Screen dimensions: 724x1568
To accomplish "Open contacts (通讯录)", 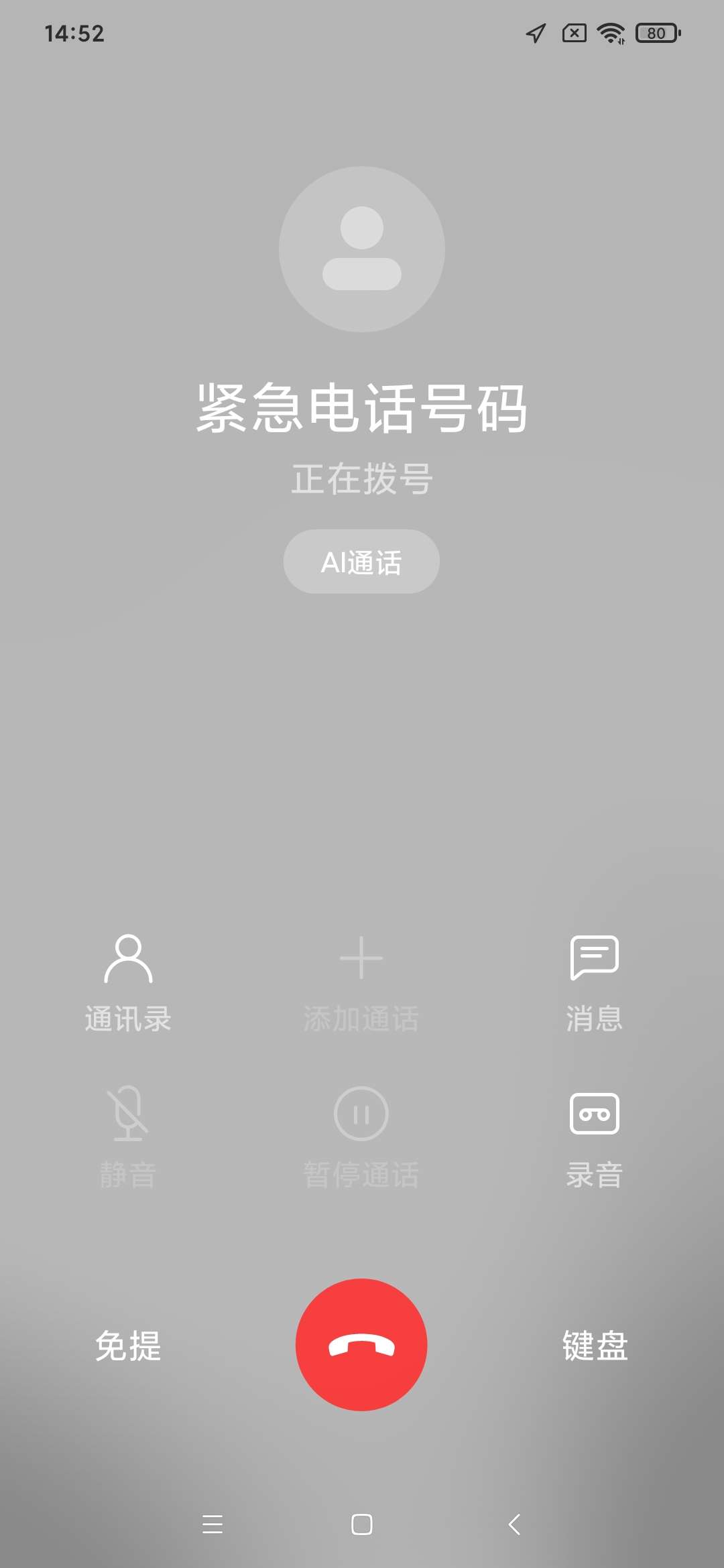I will click(x=128, y=983).
